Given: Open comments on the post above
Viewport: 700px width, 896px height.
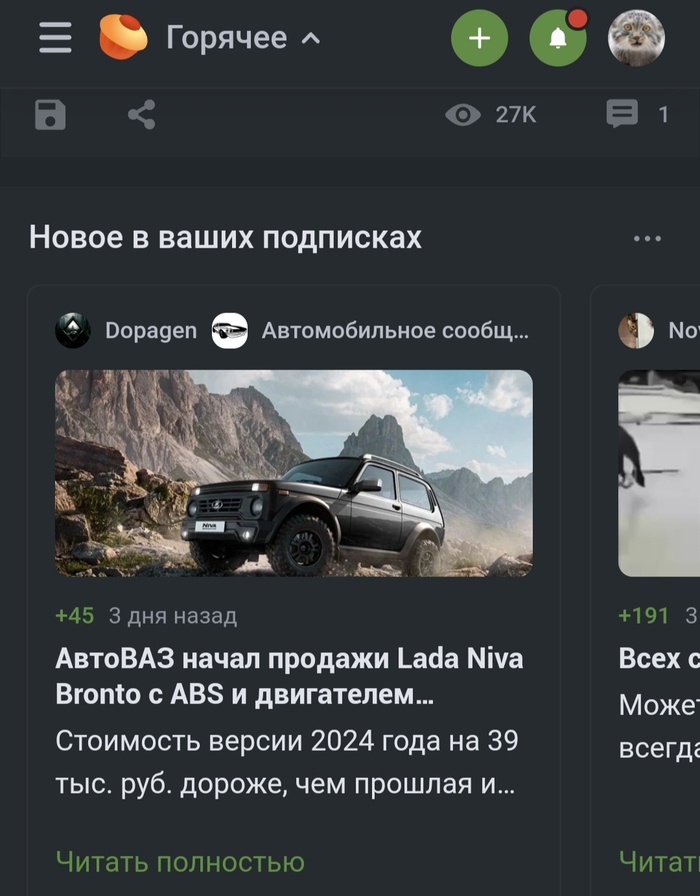Looking at the screenshot, I should 636,115.
